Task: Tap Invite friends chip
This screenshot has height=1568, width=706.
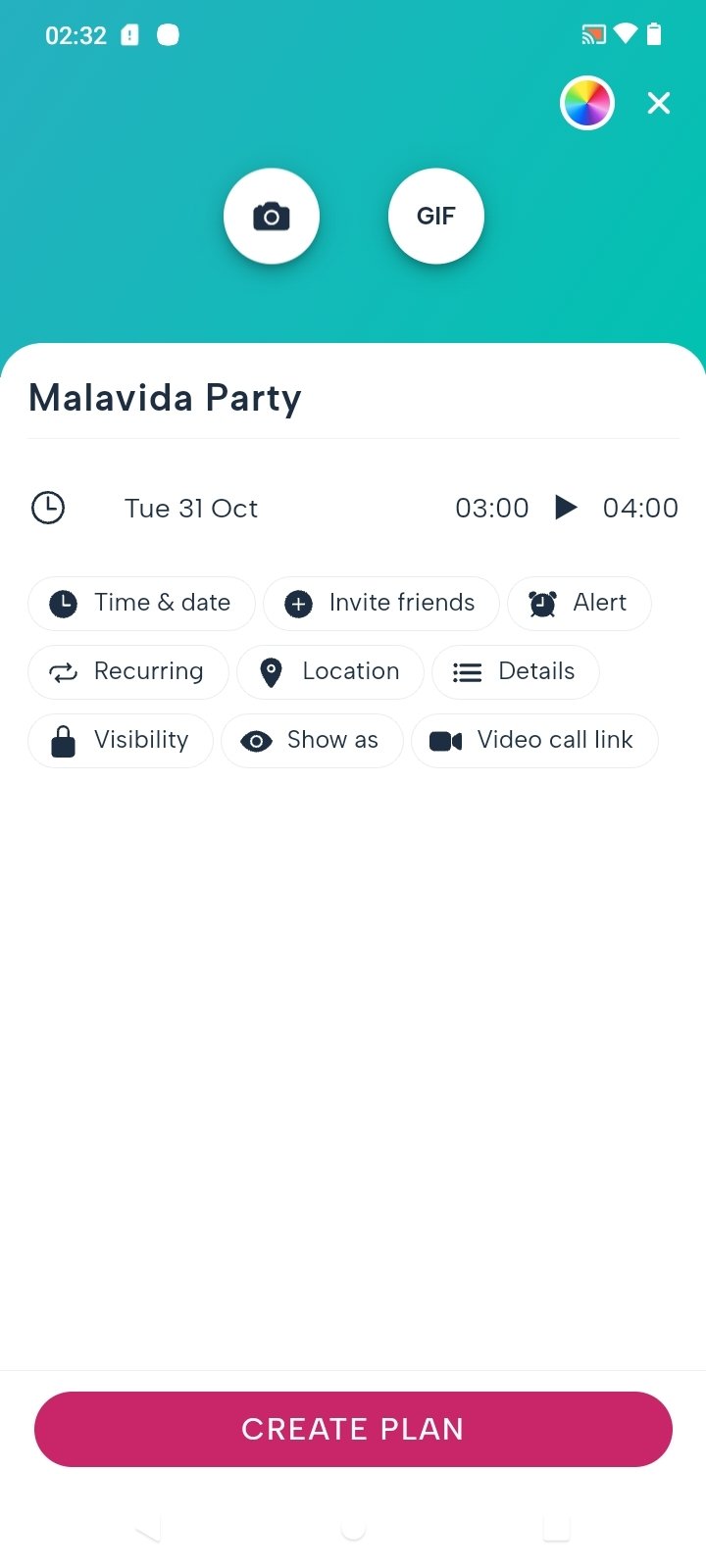Action: pos(381,603)
